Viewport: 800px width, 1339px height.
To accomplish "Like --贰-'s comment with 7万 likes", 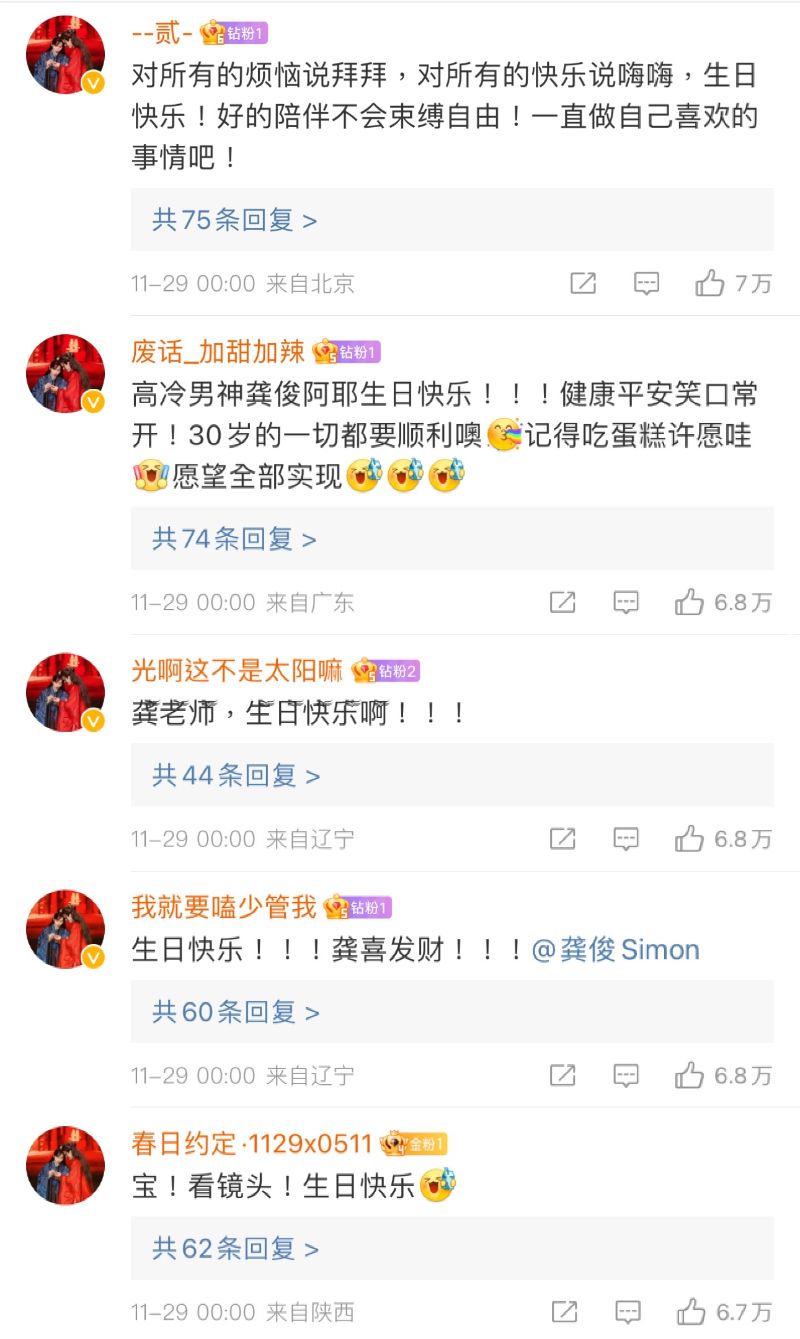I will [711, 284].
